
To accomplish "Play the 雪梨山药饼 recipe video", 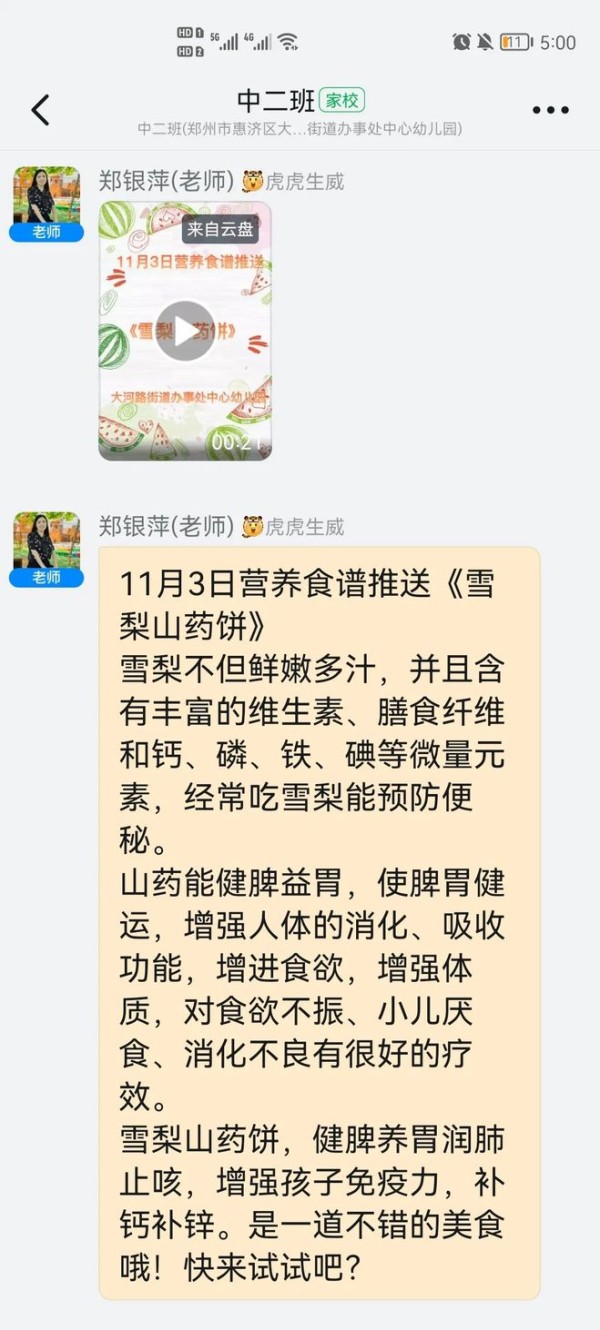I will (x=185, y=331).
